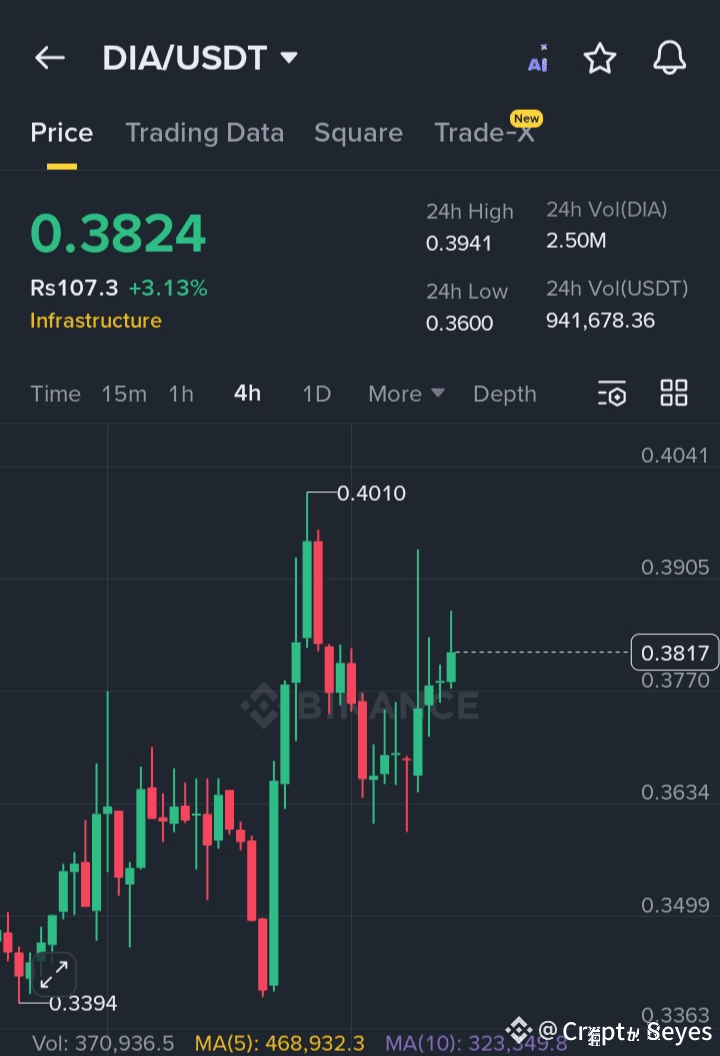Open the chart grid tools icon

(x=674, y=394)
